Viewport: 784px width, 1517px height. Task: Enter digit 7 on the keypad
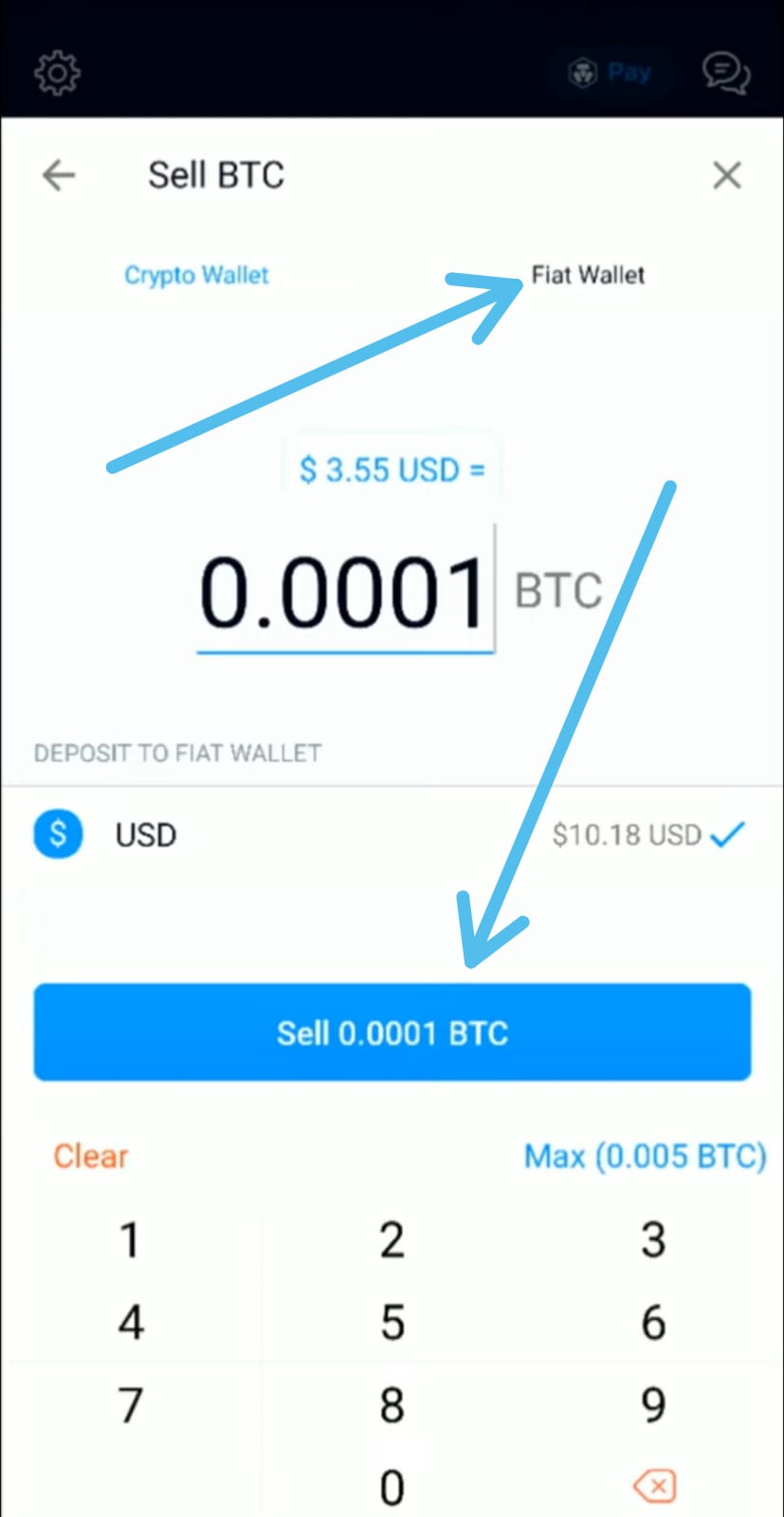pyautogui.click(x=131, y=1405)
